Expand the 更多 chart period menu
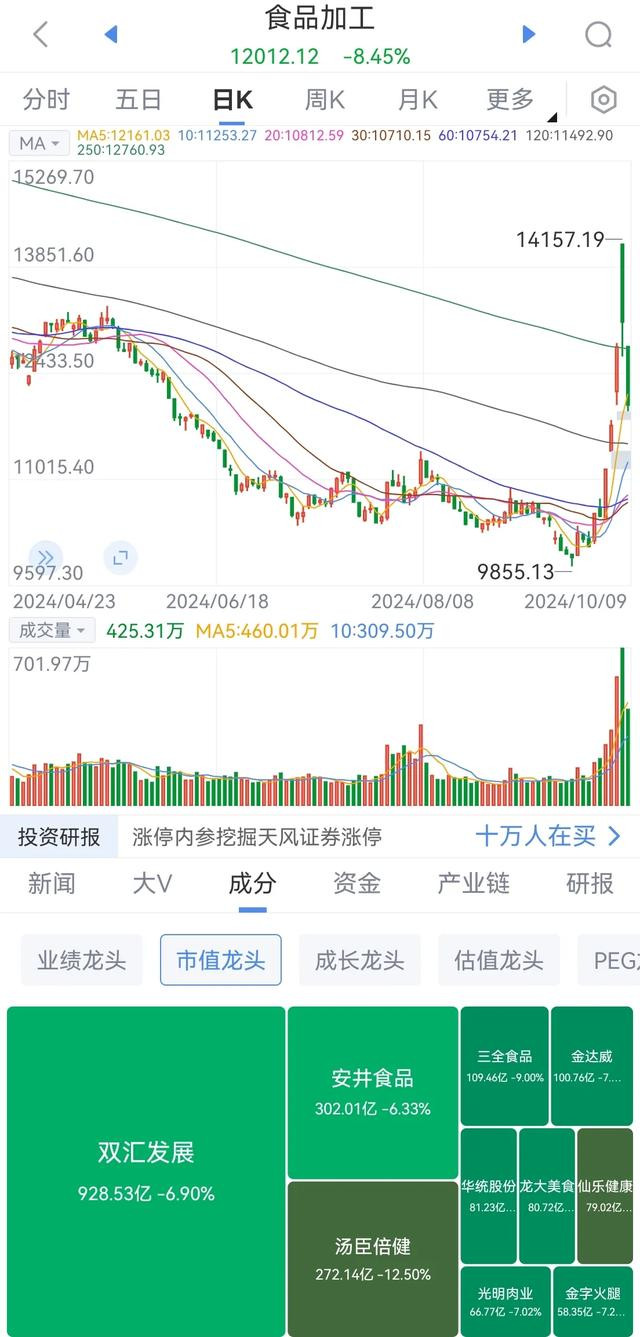The image size is (640, 1337). click(516, 99)
